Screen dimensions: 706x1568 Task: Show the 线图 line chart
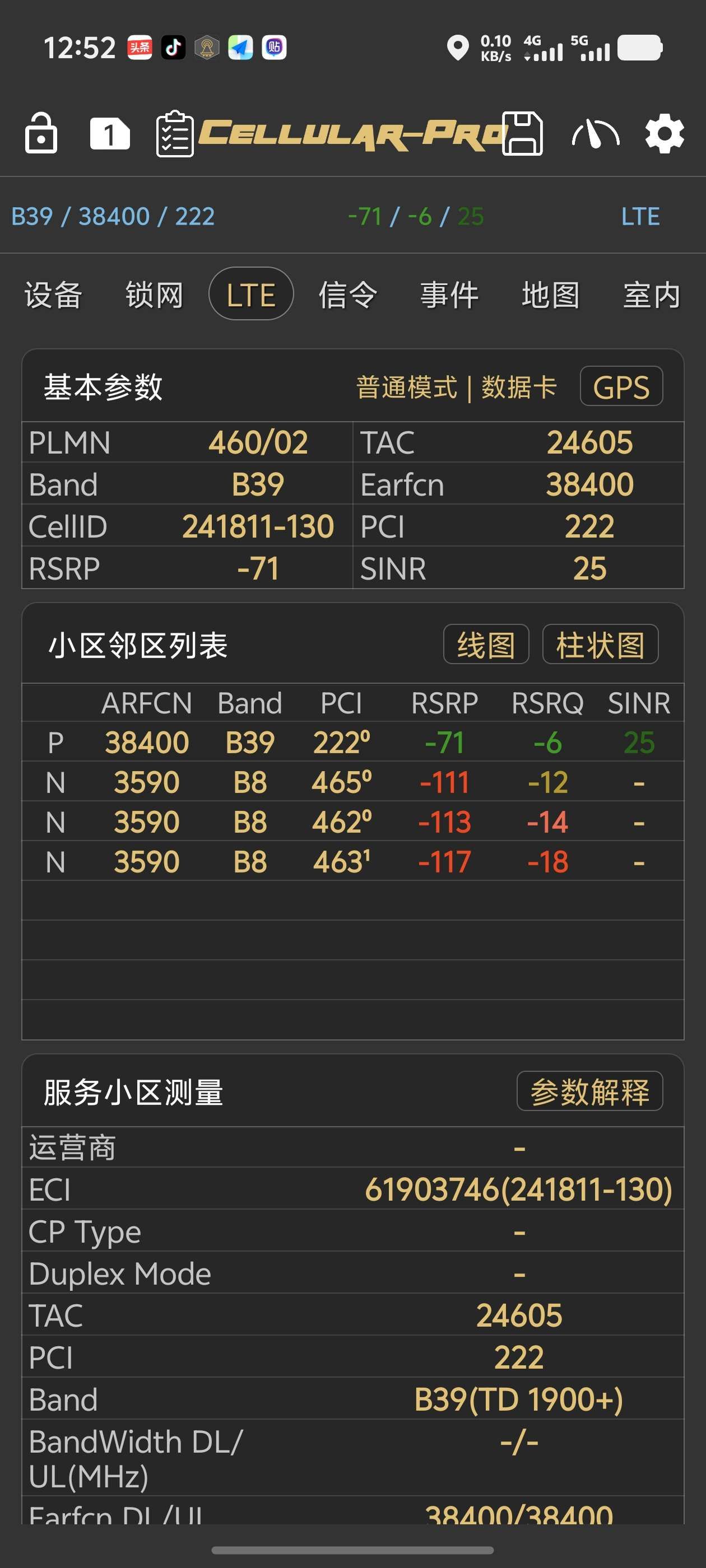(485, 645)
